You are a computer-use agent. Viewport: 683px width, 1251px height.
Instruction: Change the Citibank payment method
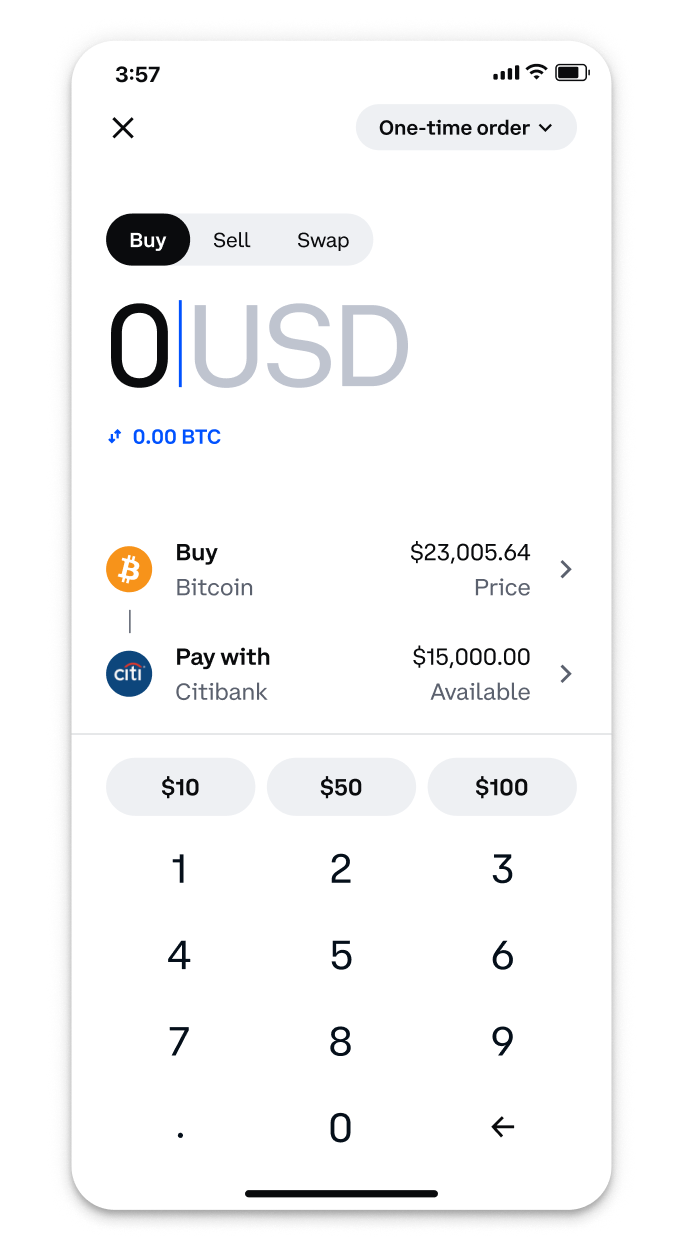340,674
